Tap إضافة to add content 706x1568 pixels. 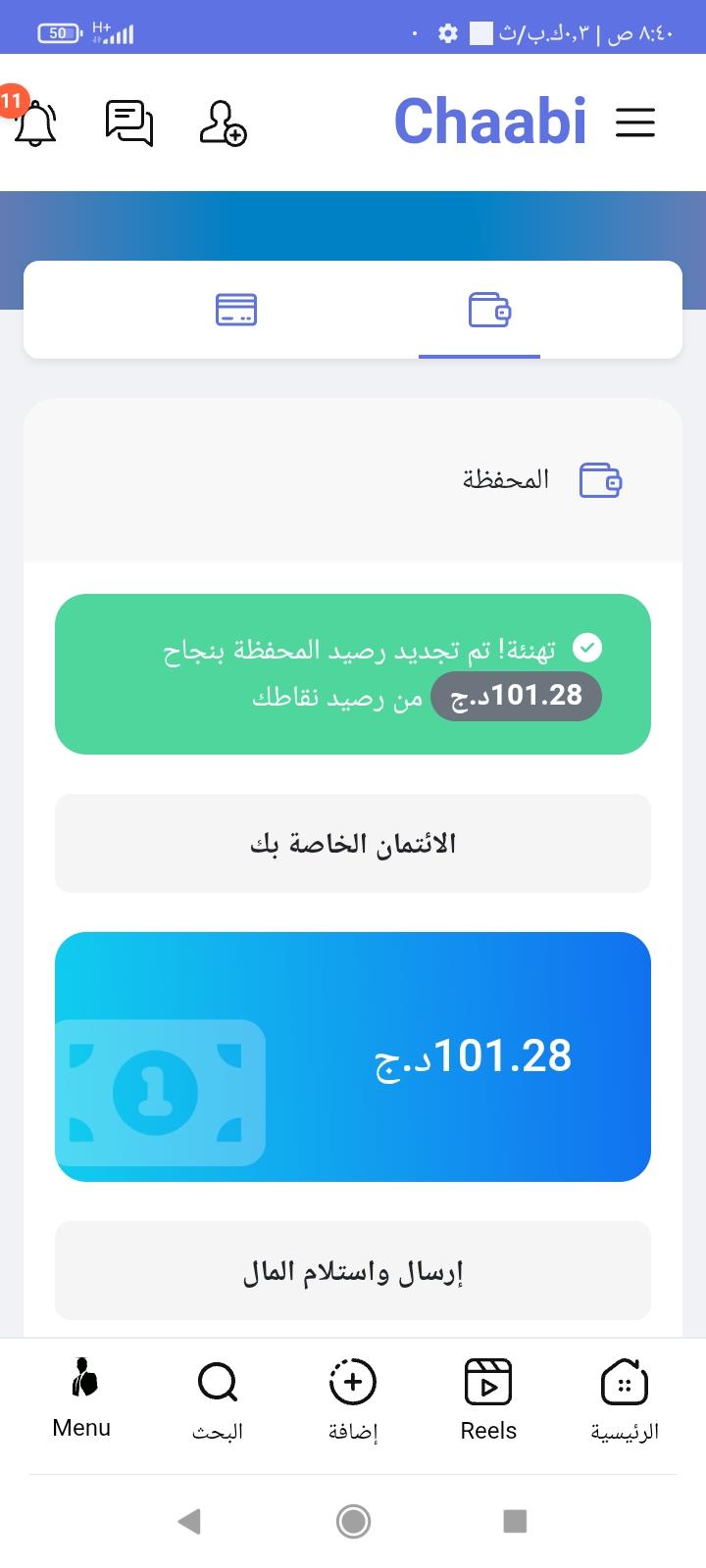(353, 1401)
